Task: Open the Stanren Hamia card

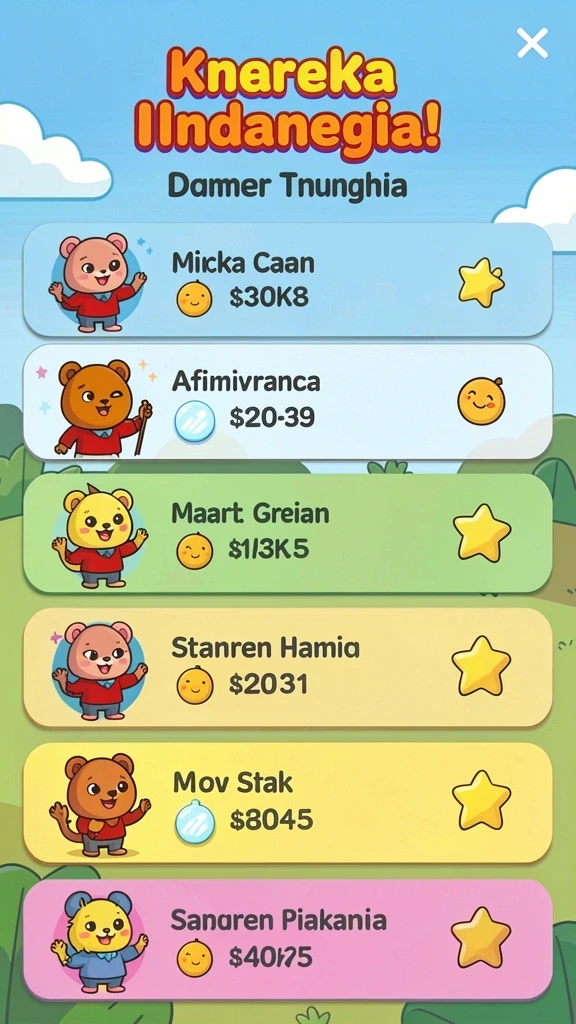Action: [x=288, y=667]
